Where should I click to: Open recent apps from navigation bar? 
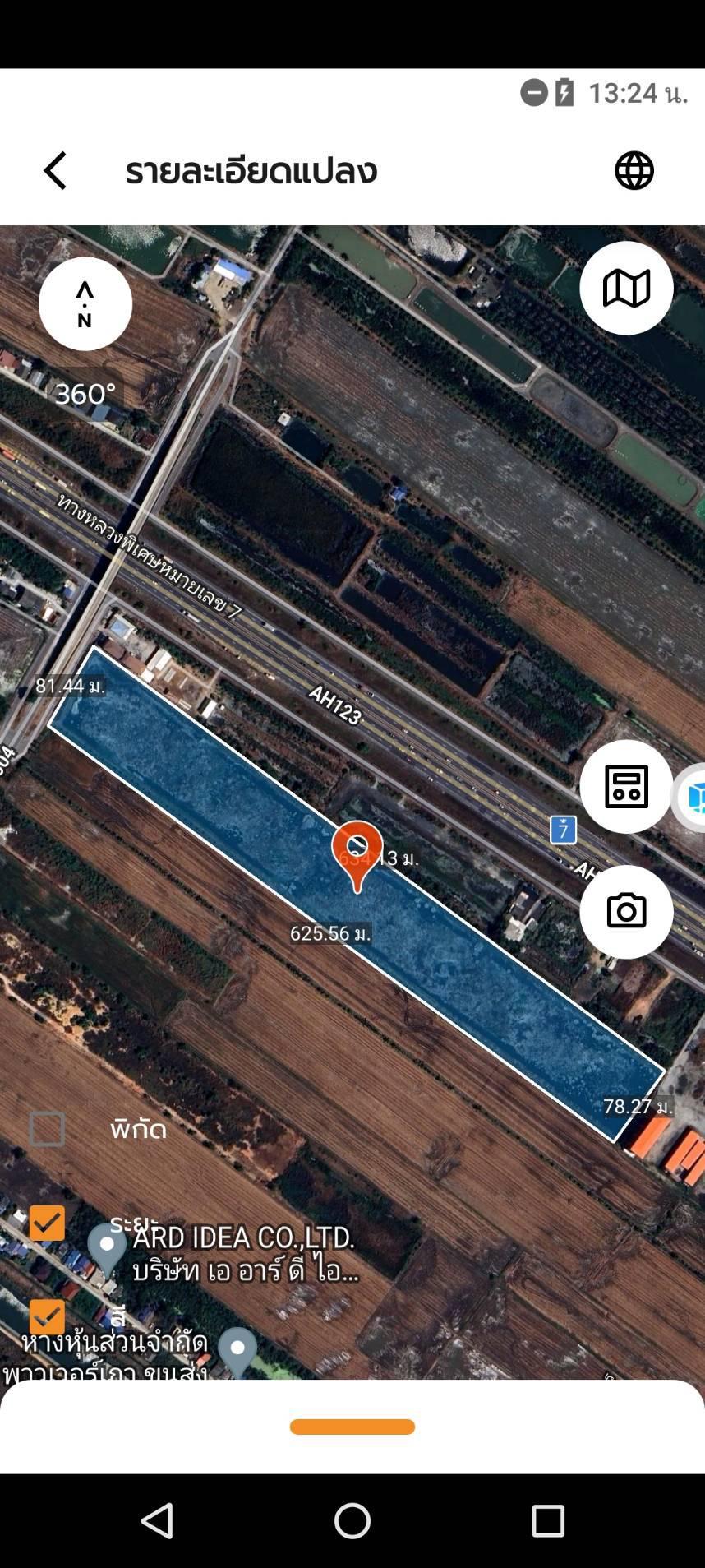548,1521
